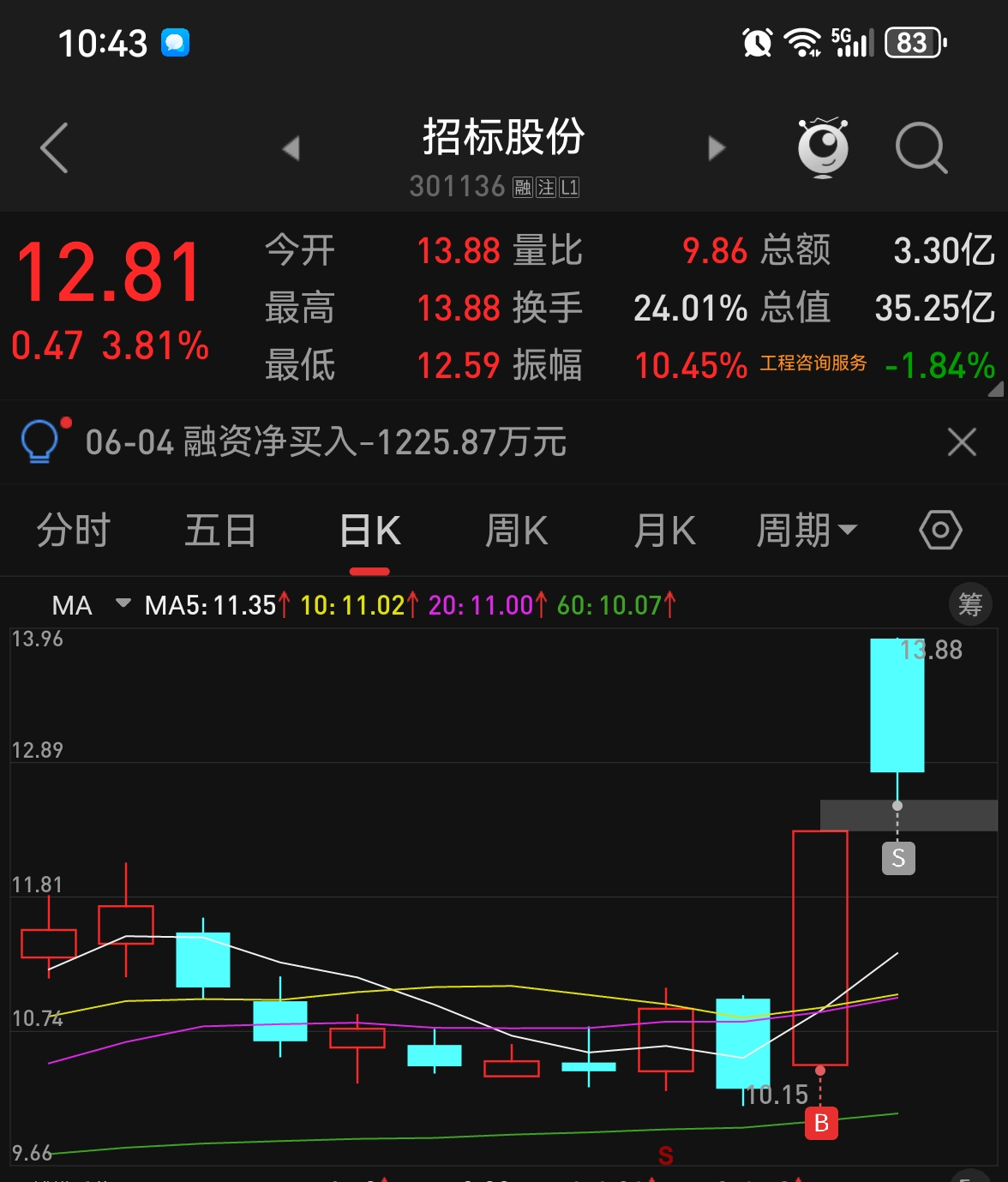
Task: Go back to the previous page
Action: (54, 148)
